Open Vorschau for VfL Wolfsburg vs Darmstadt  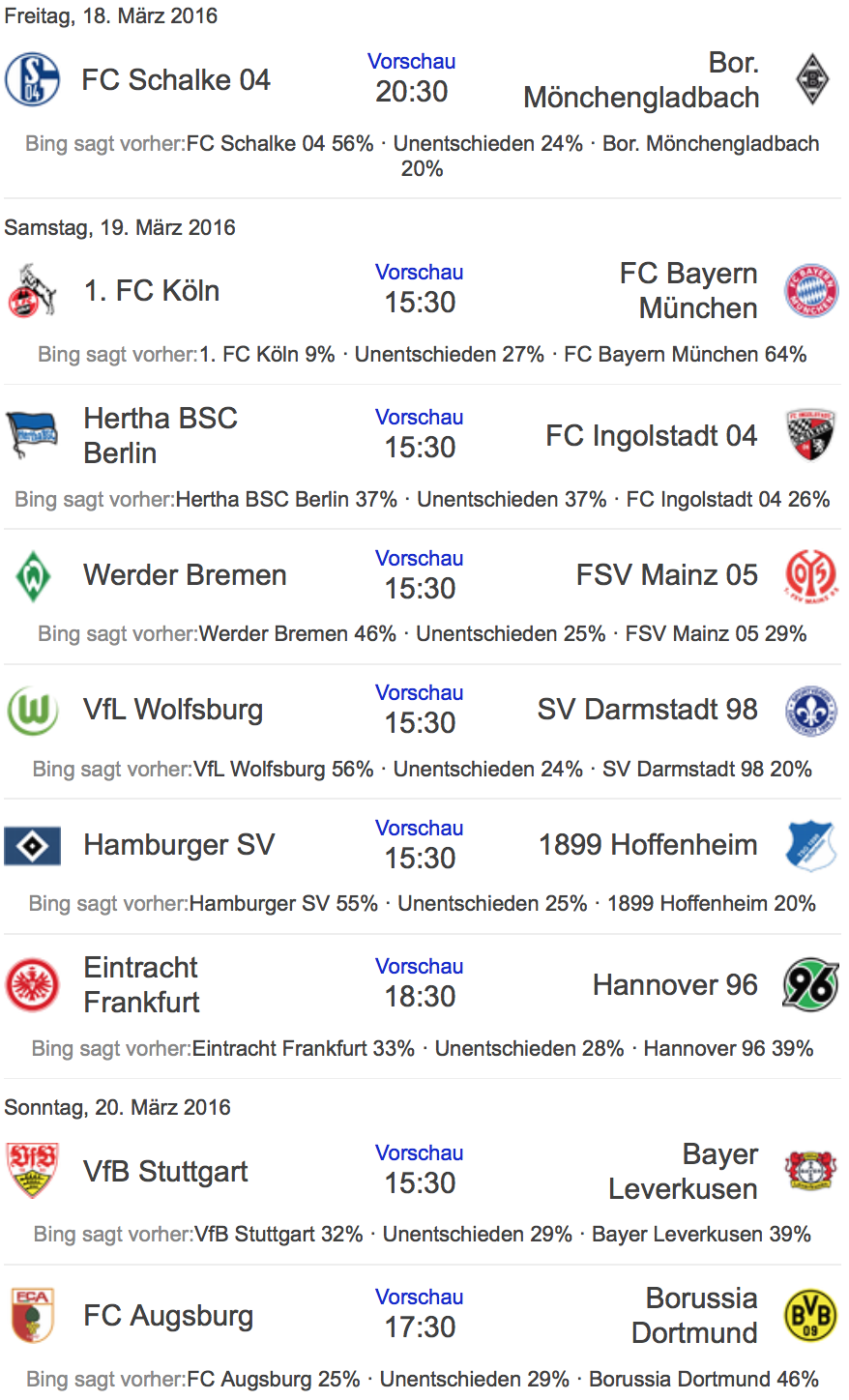(x=419, y=693)
